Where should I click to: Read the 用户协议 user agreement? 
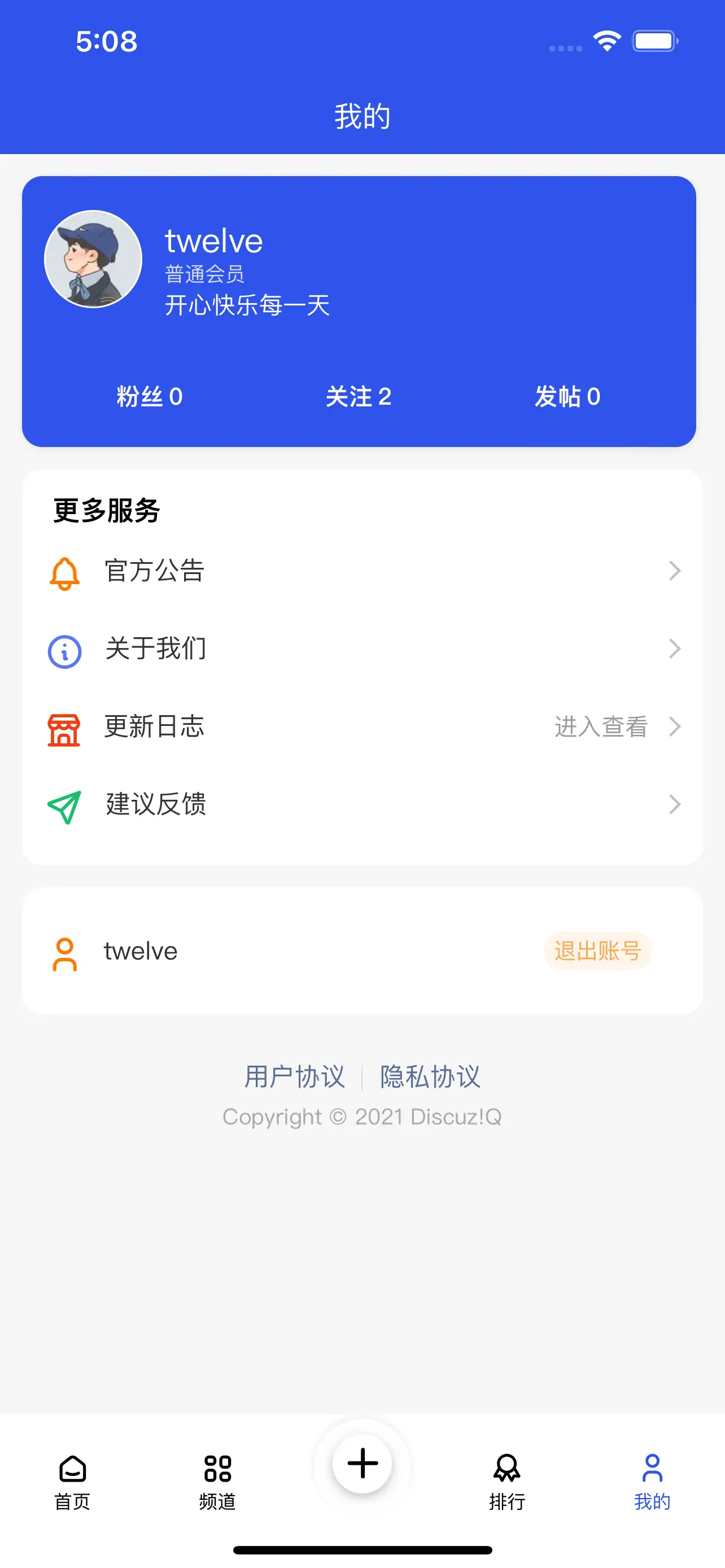click(295, 1076)
